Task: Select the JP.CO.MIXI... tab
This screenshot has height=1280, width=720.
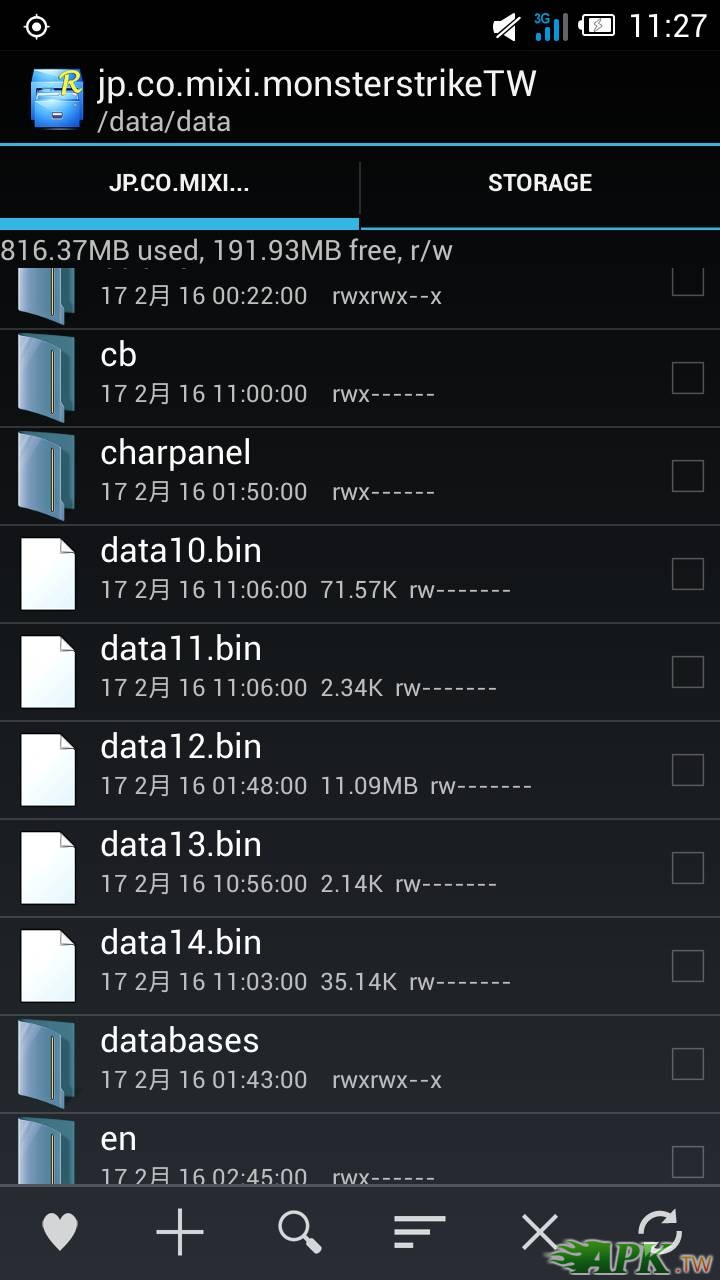Action: pos(179,183)
